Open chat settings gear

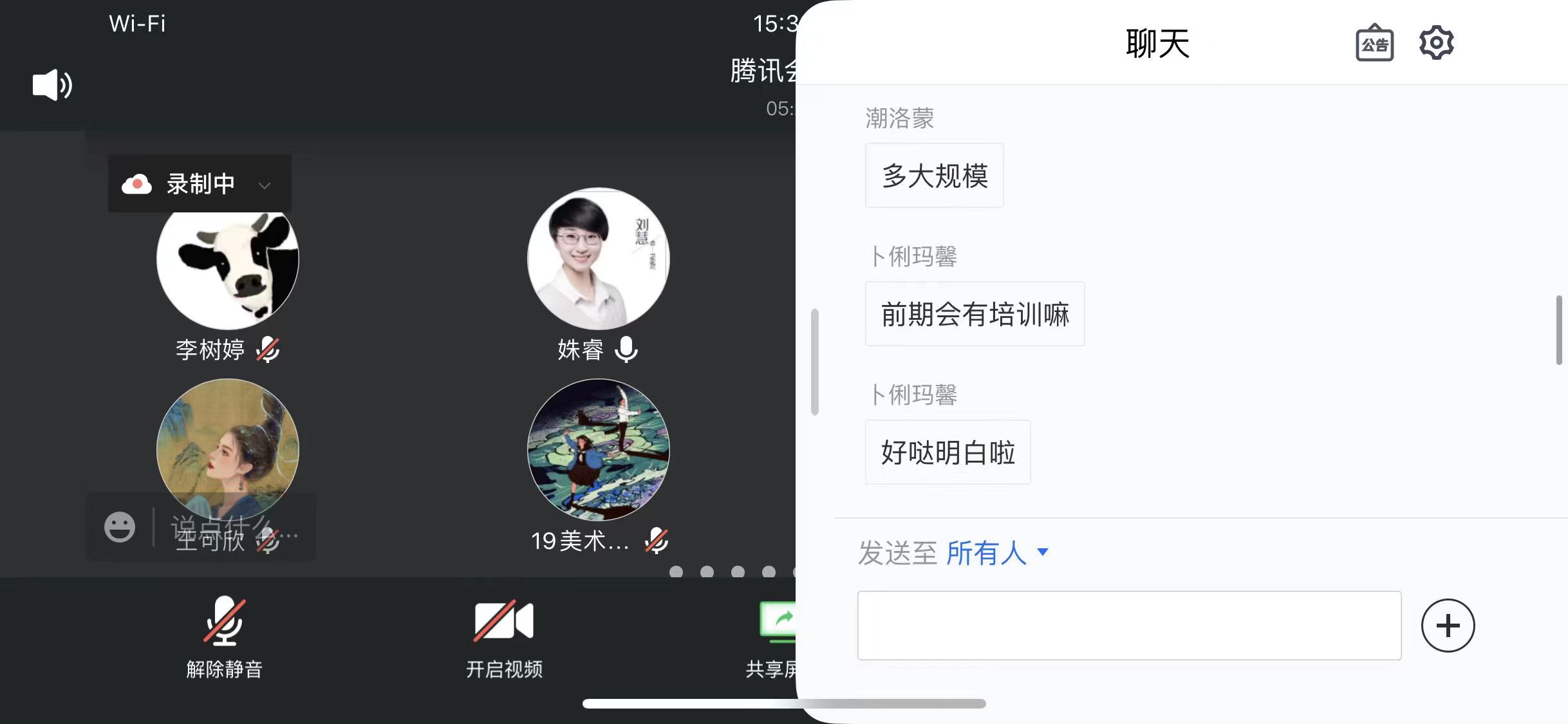tap(1436, 43)
